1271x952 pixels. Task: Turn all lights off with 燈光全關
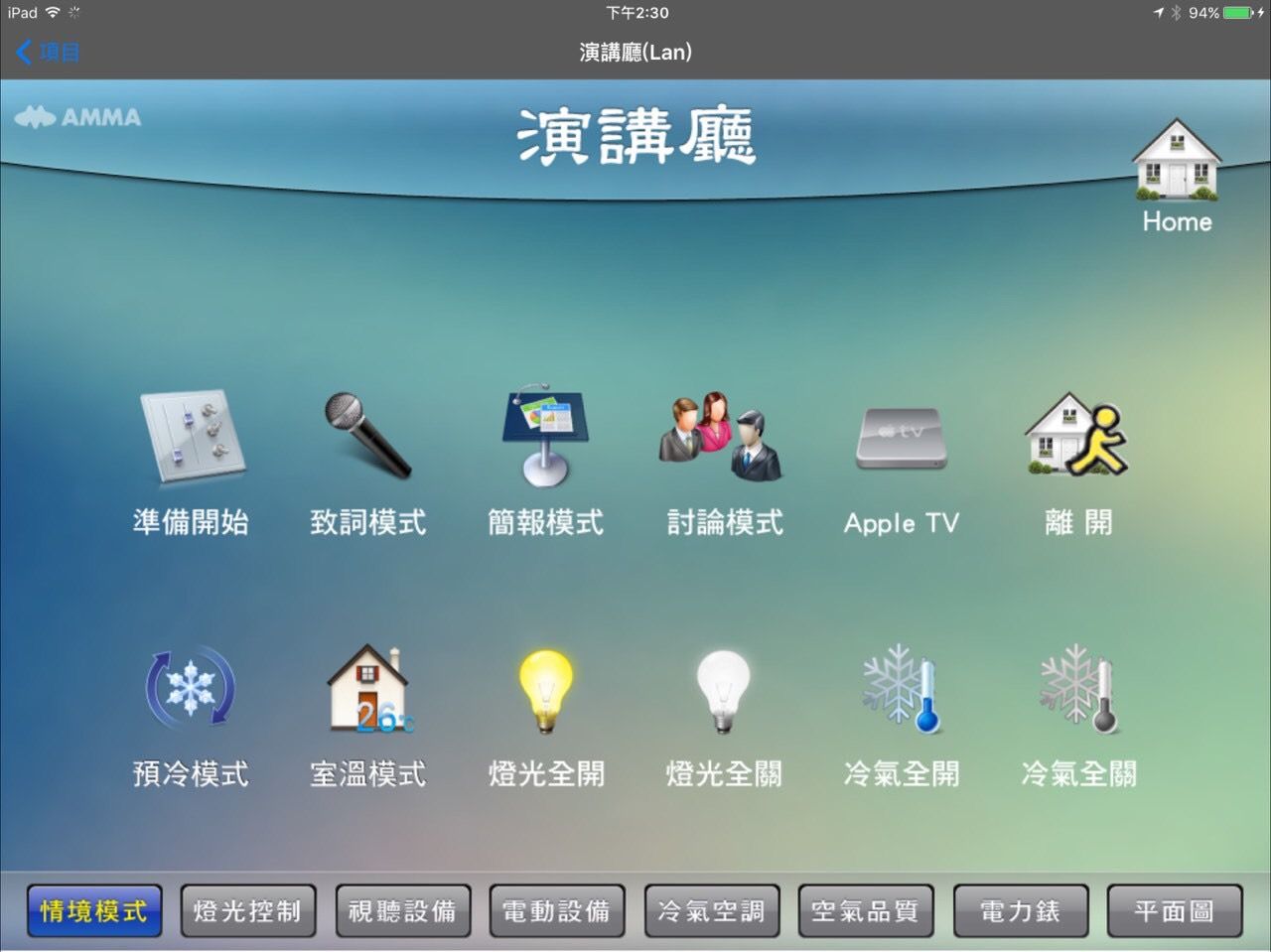tap(723, 692)
